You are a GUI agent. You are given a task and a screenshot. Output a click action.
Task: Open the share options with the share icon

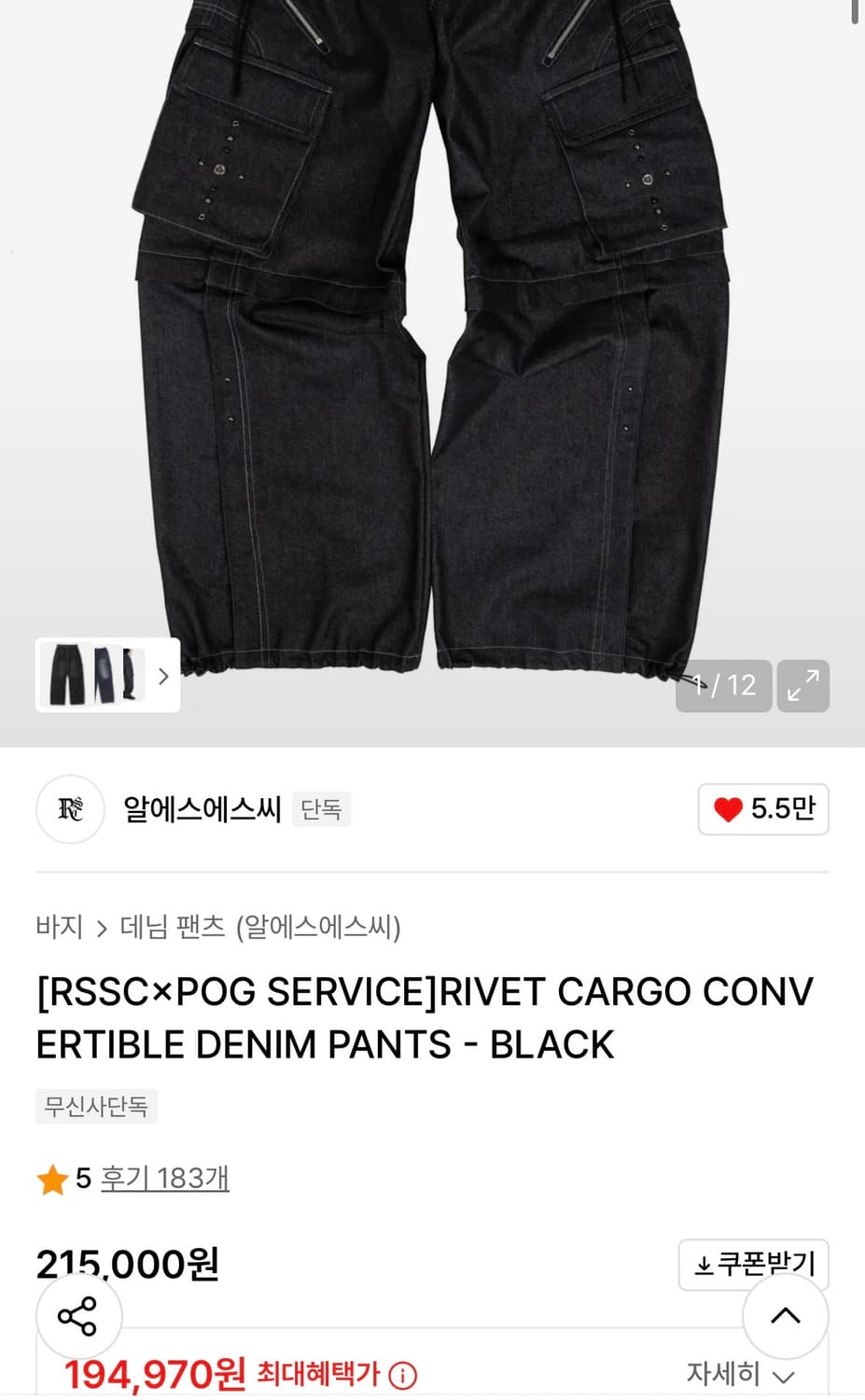(78, 1316)
